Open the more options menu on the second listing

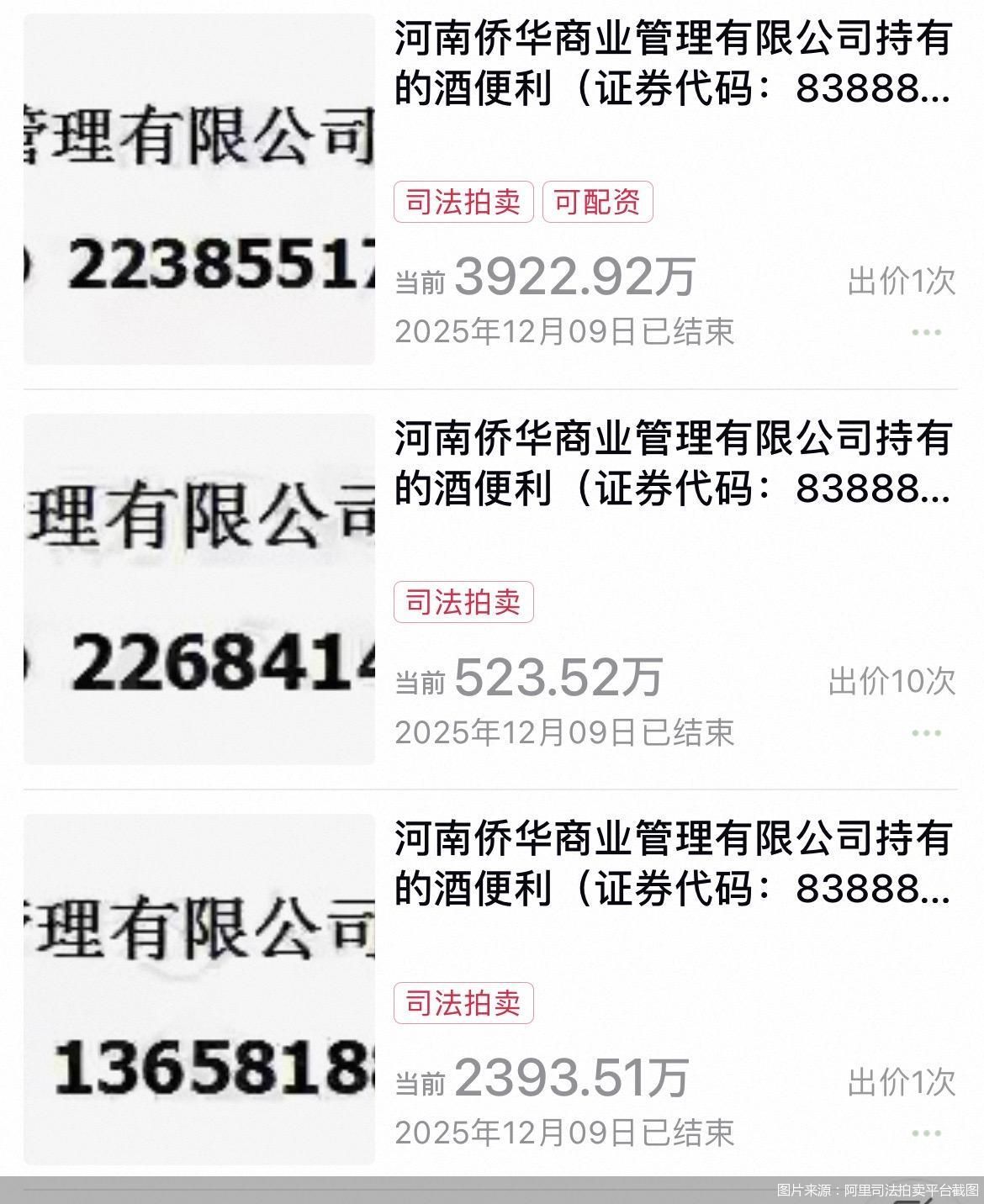(x=928, y=732)
